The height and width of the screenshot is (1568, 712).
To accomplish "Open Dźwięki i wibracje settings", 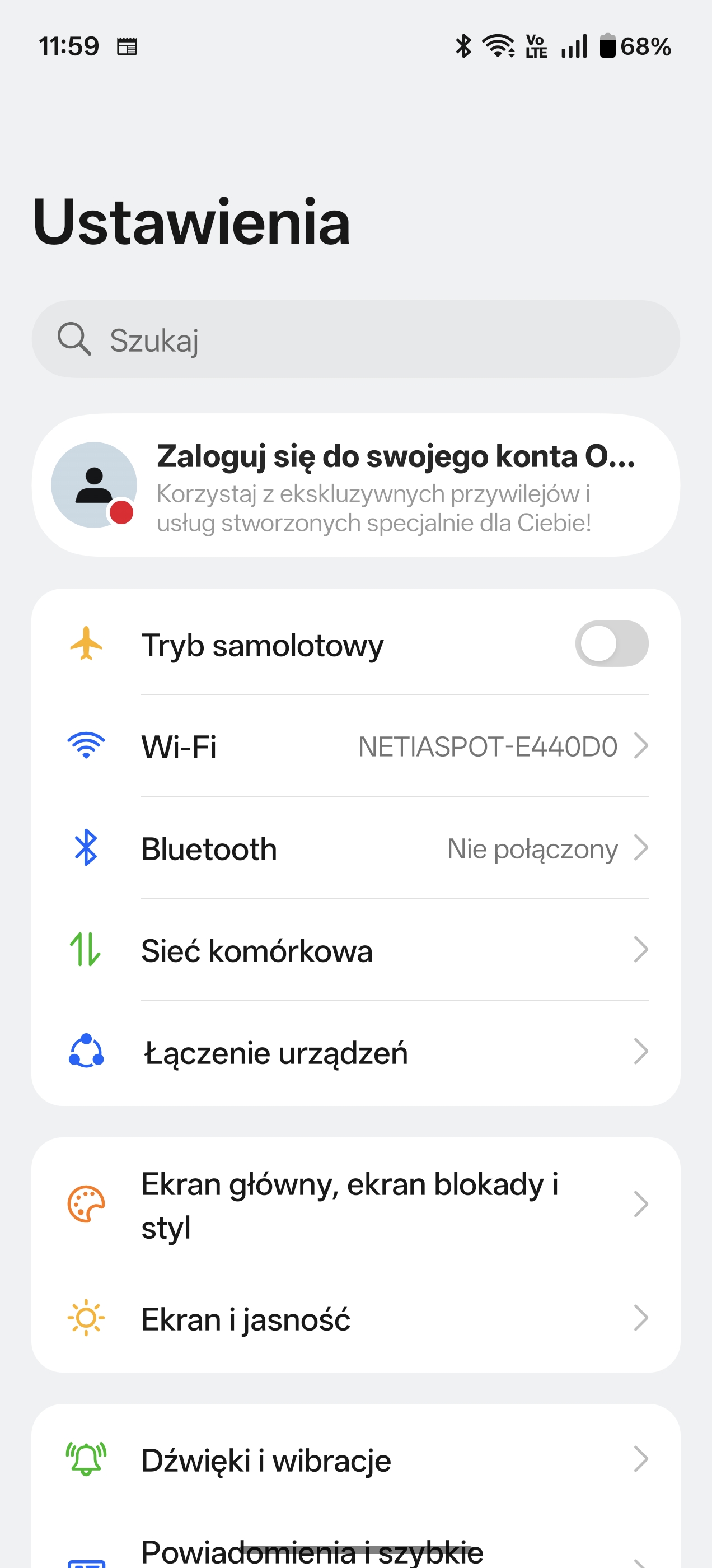I will [x=355, y=1460].
